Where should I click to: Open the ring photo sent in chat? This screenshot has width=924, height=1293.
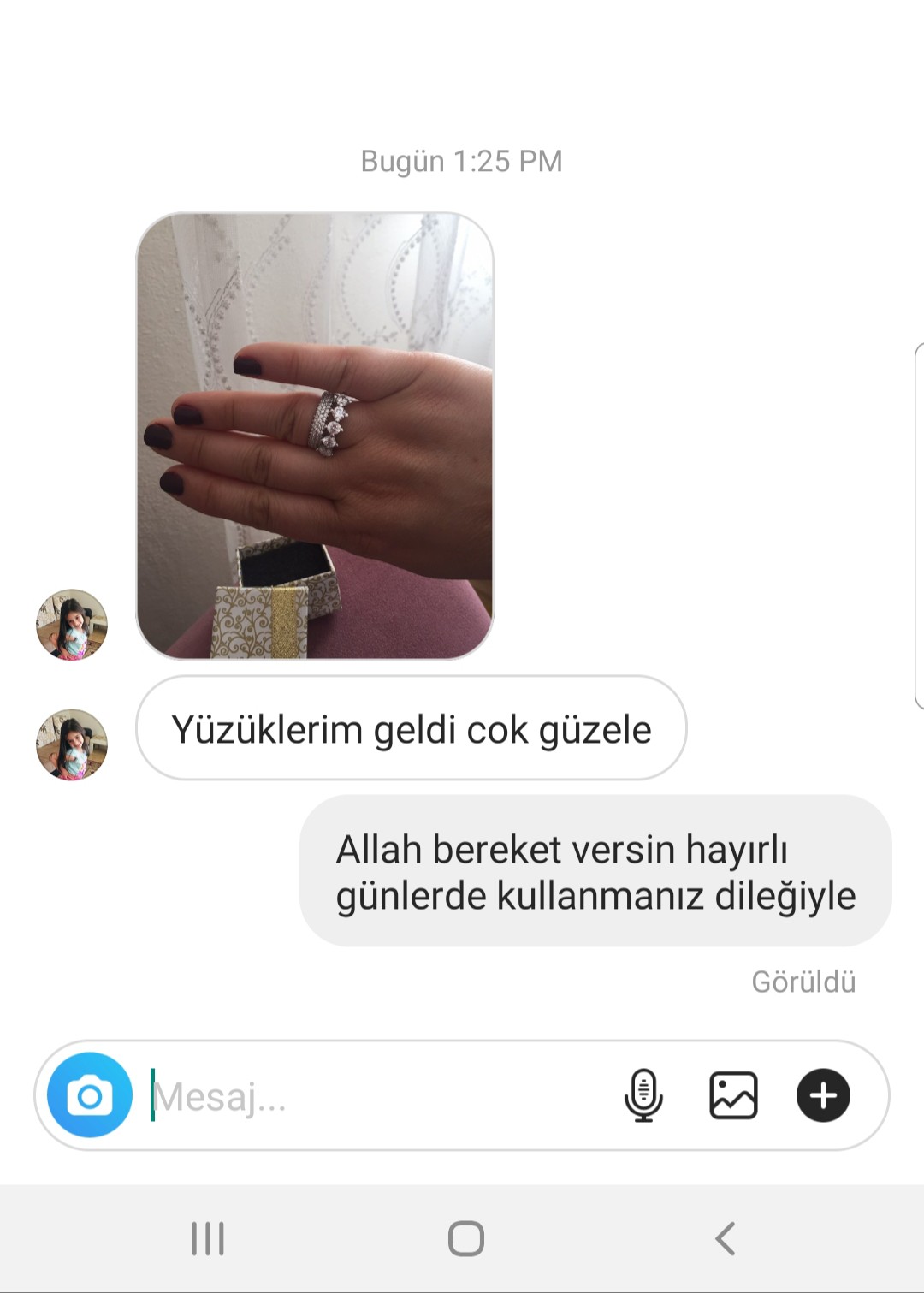[x=315, y=436]
